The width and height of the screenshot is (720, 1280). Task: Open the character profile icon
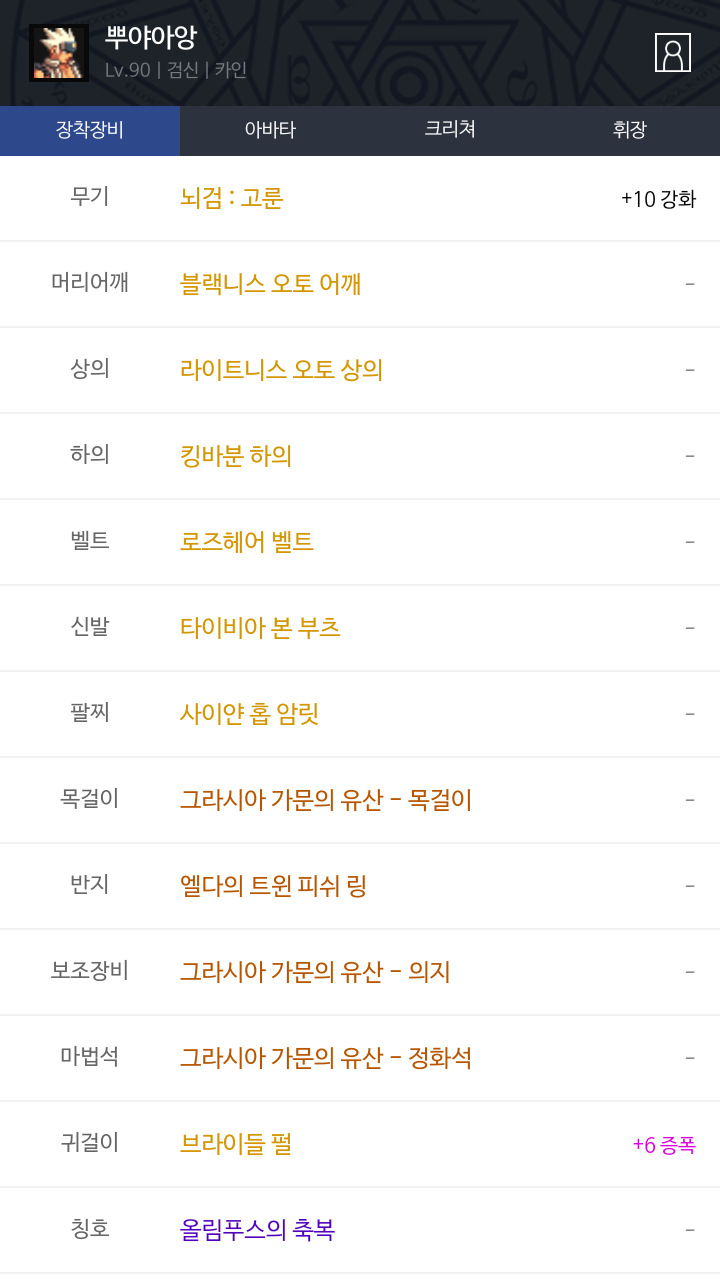pos(672,53)
